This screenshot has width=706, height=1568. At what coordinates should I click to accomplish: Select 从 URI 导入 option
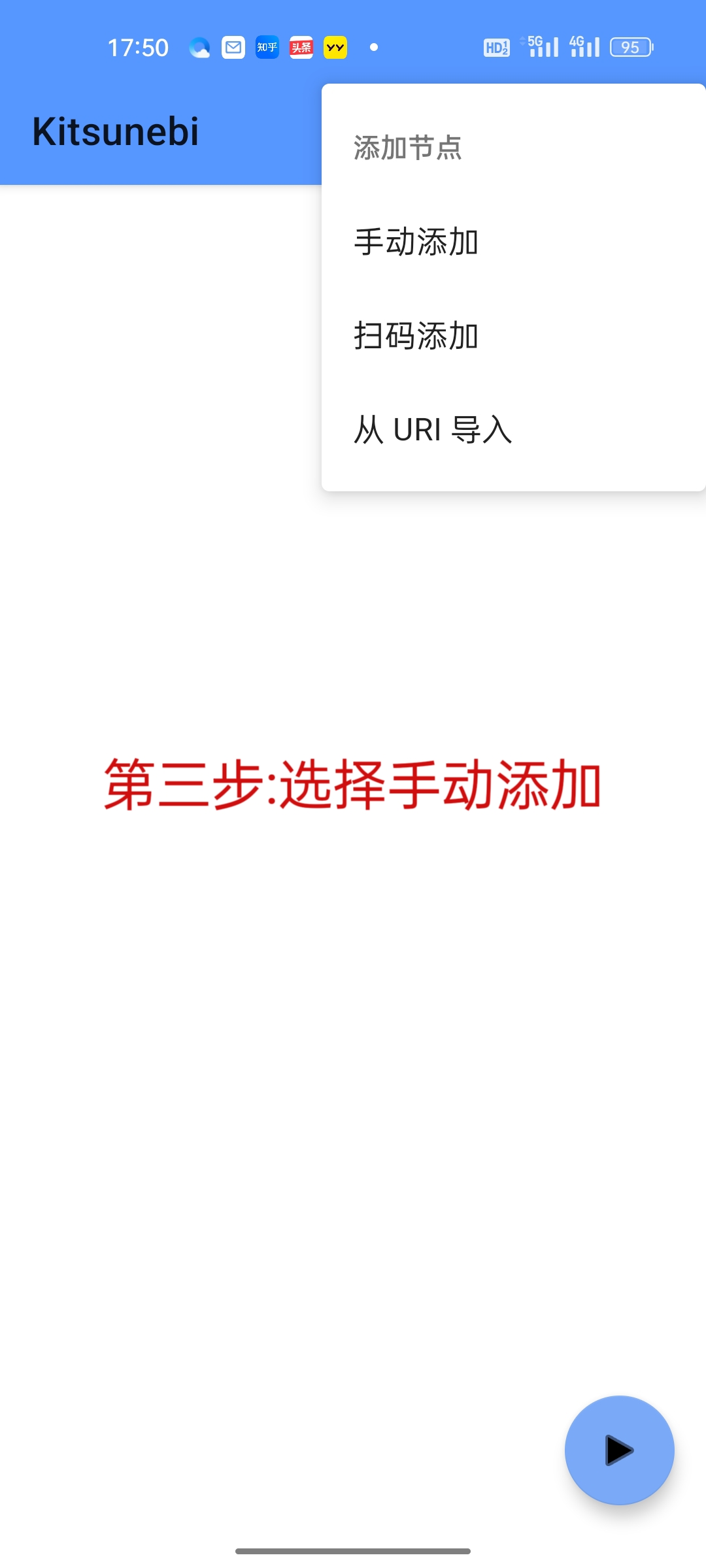(433, 430)
